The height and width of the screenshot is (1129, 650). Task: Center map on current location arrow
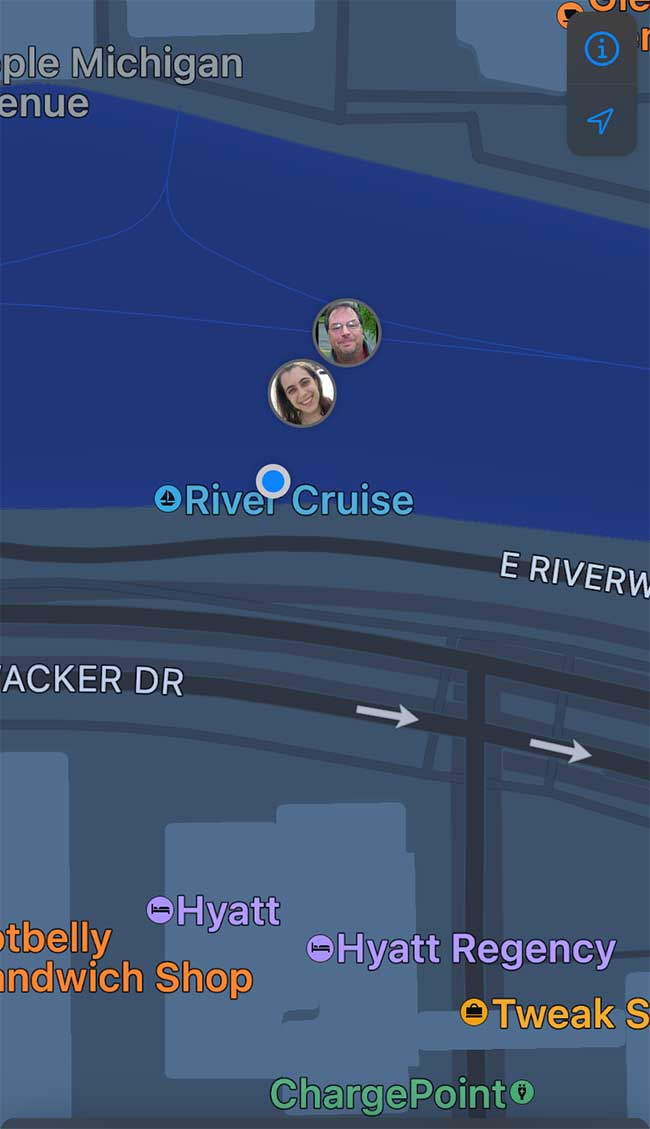[600, 121]
